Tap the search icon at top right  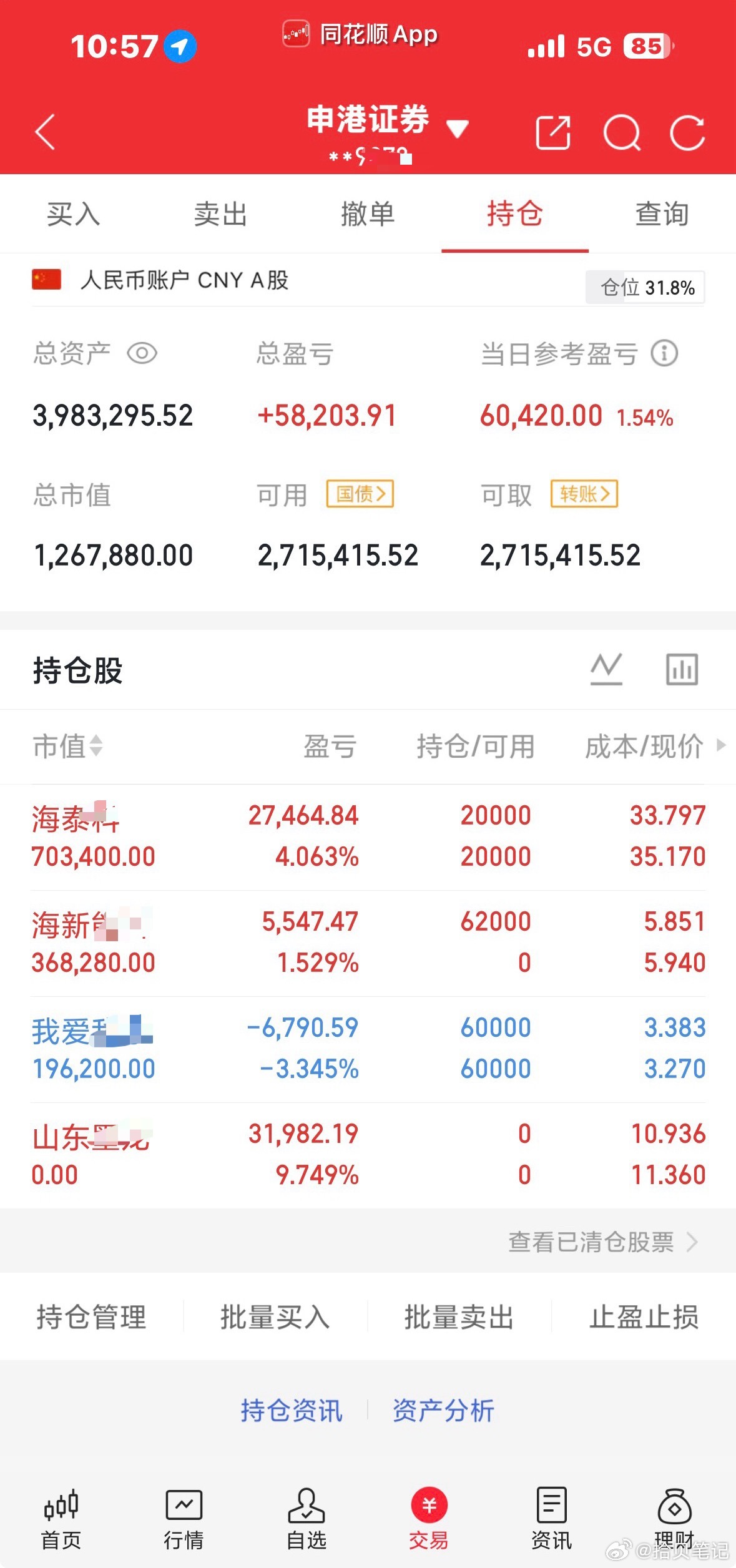(622, 133)
